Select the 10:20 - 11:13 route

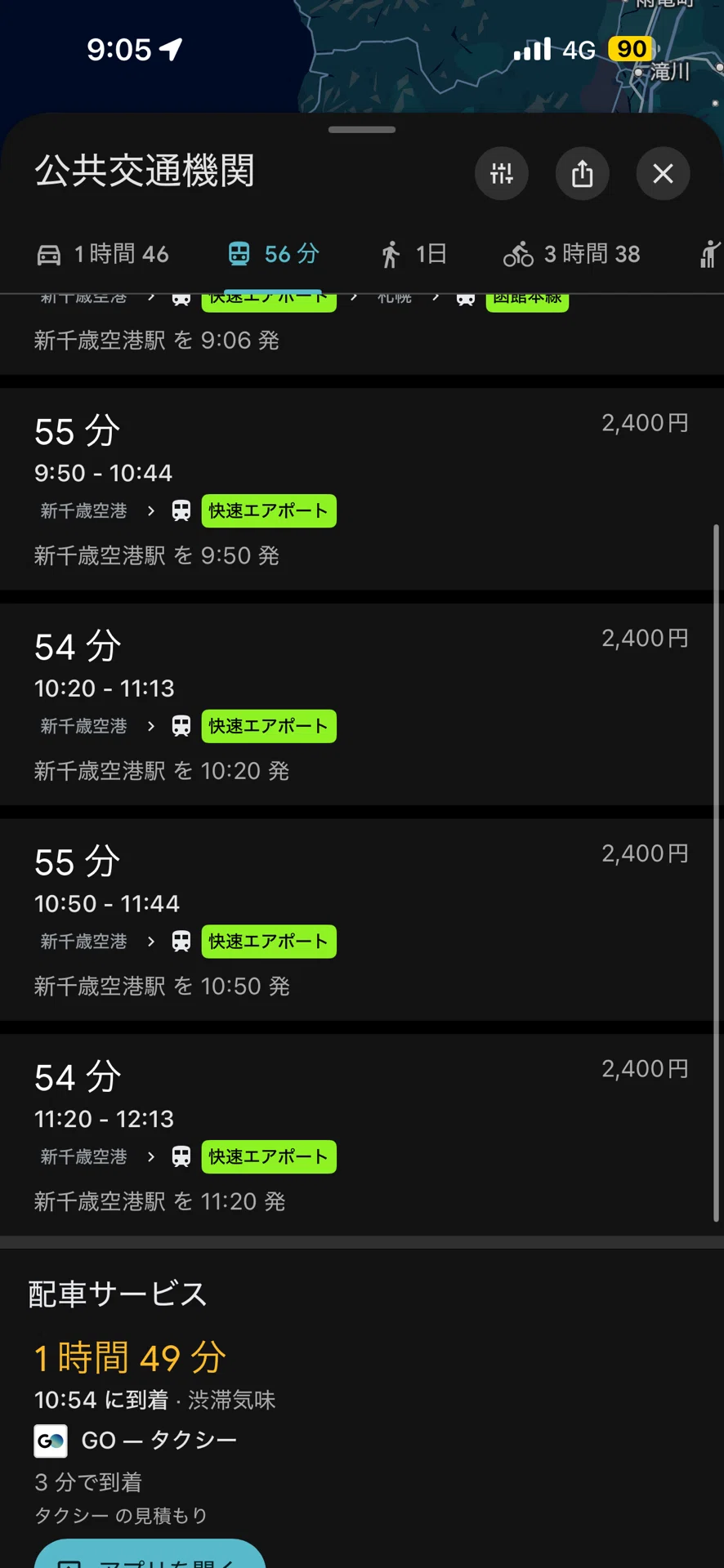pyautogui.click(x=362, y=704)
